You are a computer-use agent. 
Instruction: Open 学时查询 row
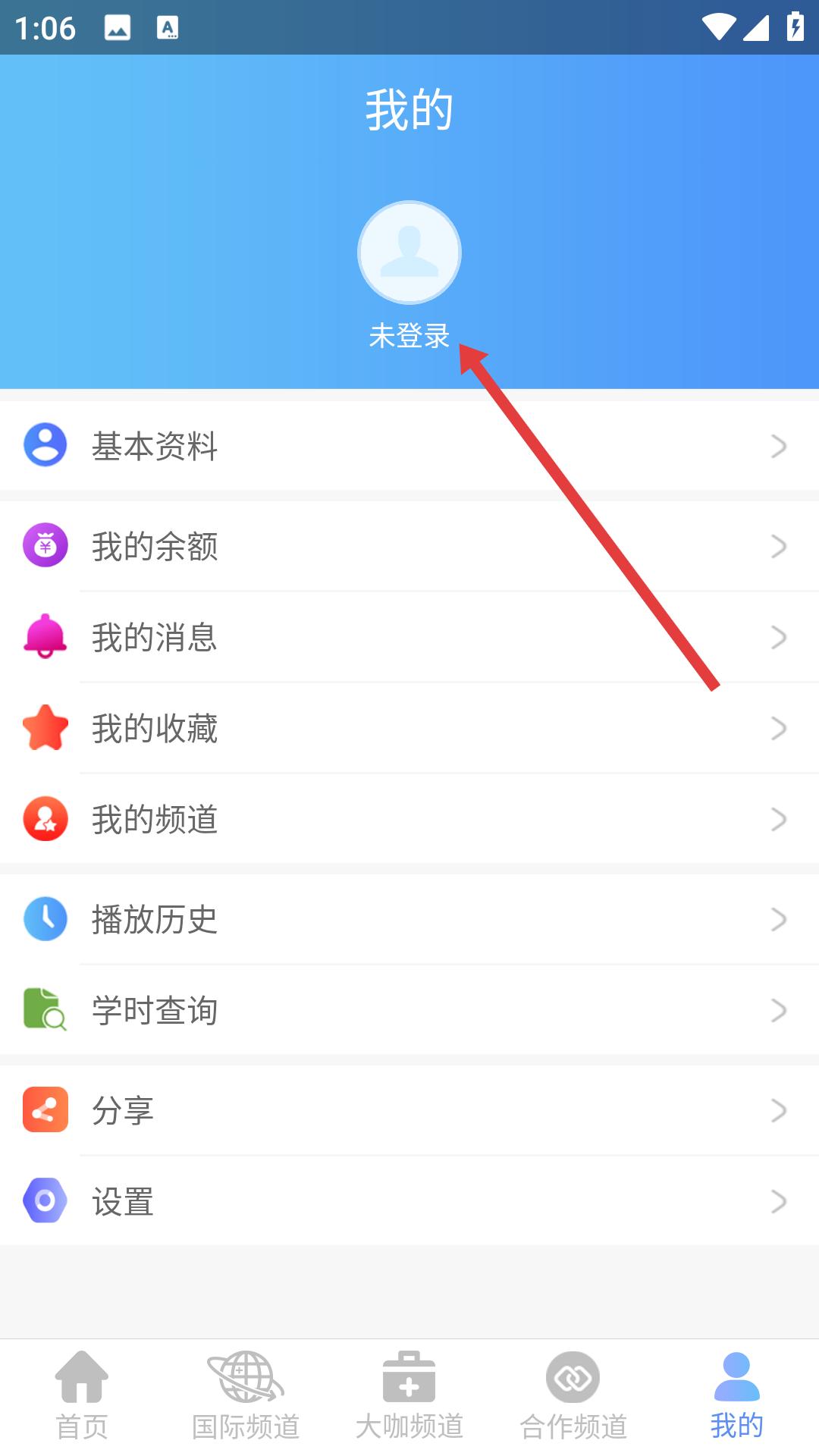click(x=409, y=1010)
